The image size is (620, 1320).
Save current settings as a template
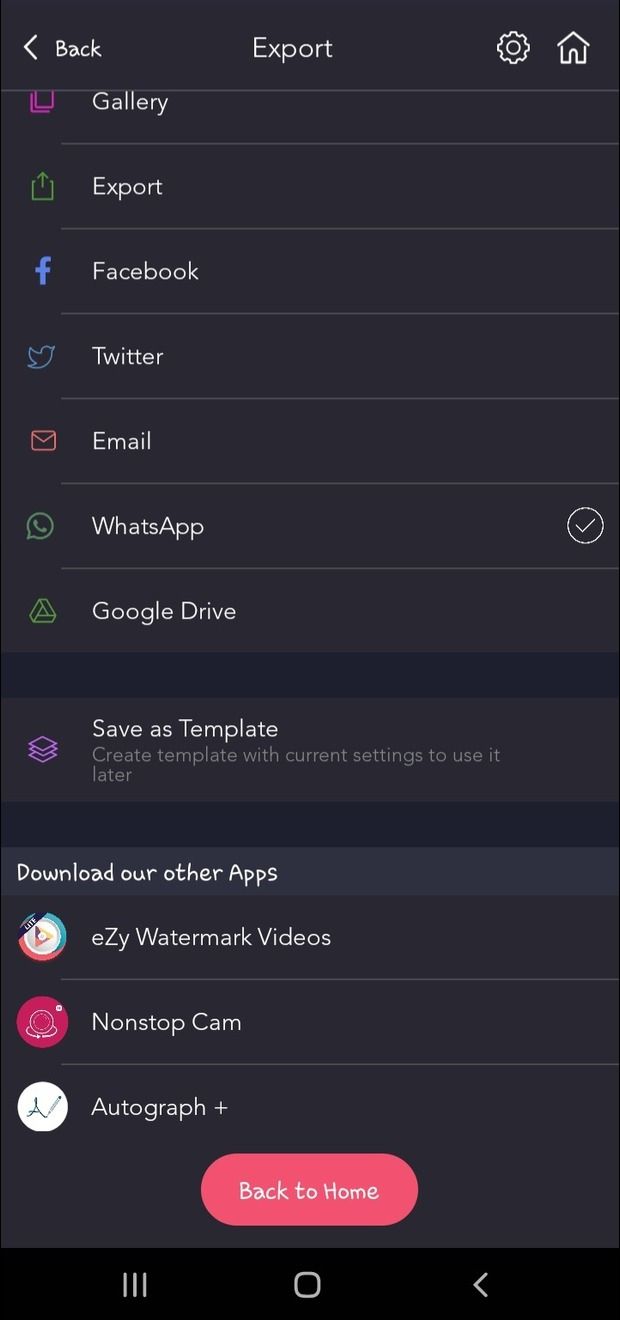pos(310,749)
